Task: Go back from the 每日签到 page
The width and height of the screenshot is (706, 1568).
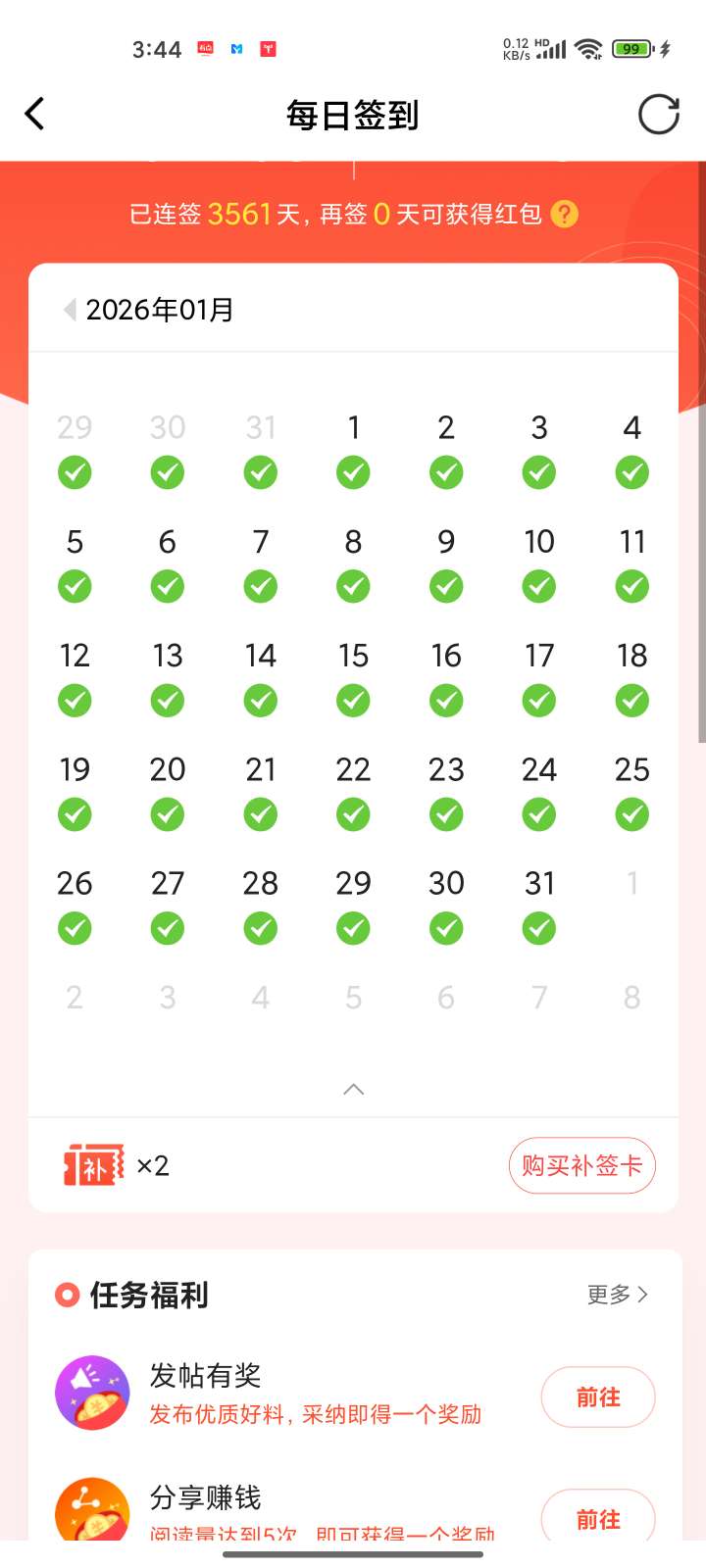Action: pos(35,114)
